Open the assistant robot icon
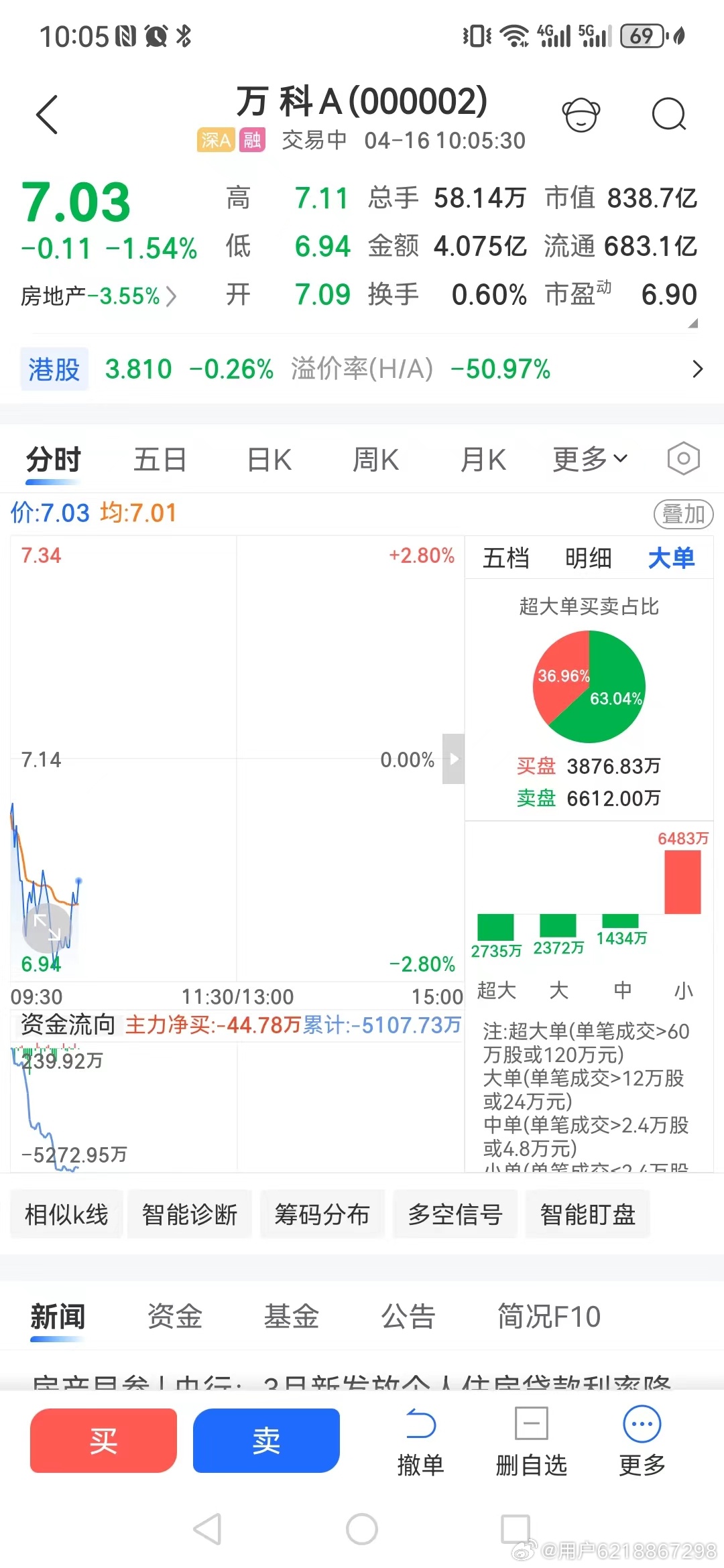This screenshot has width=724, height=1568. pyautogui.click(x=581, y=115)
